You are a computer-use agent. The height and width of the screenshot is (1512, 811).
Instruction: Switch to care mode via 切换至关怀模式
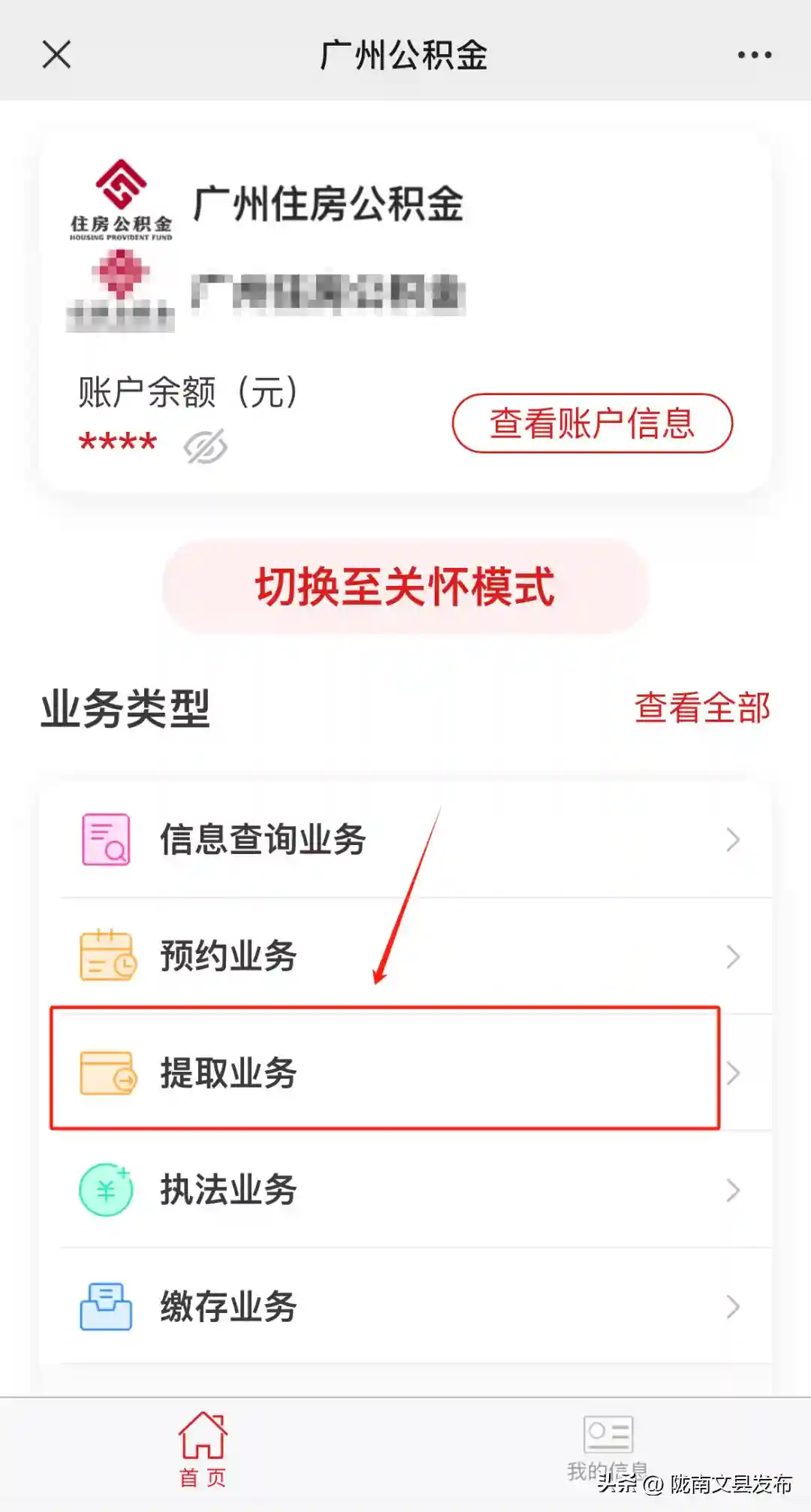405,587
